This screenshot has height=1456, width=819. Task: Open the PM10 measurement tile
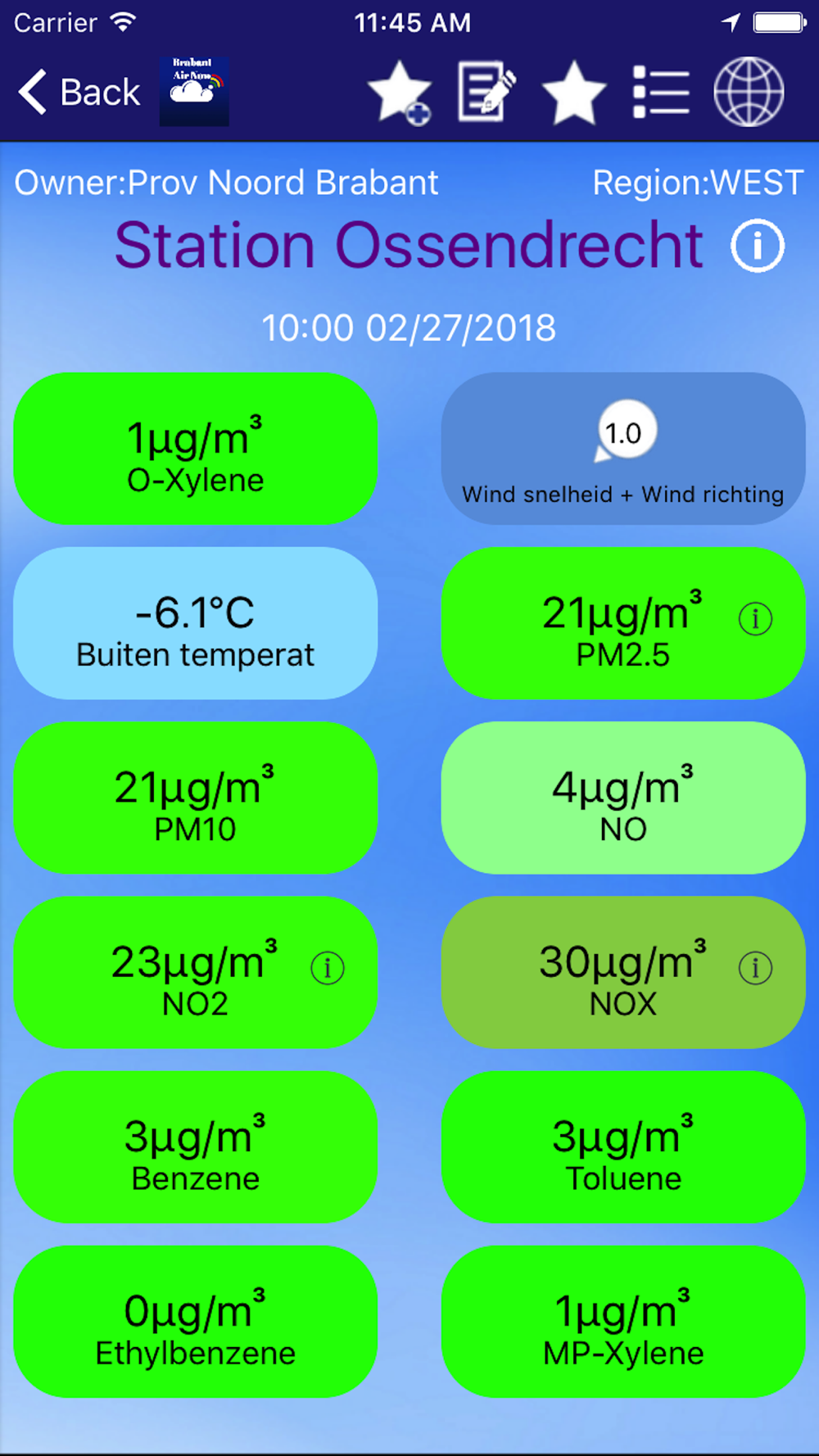pyautogui.click(x=196, y=798)
